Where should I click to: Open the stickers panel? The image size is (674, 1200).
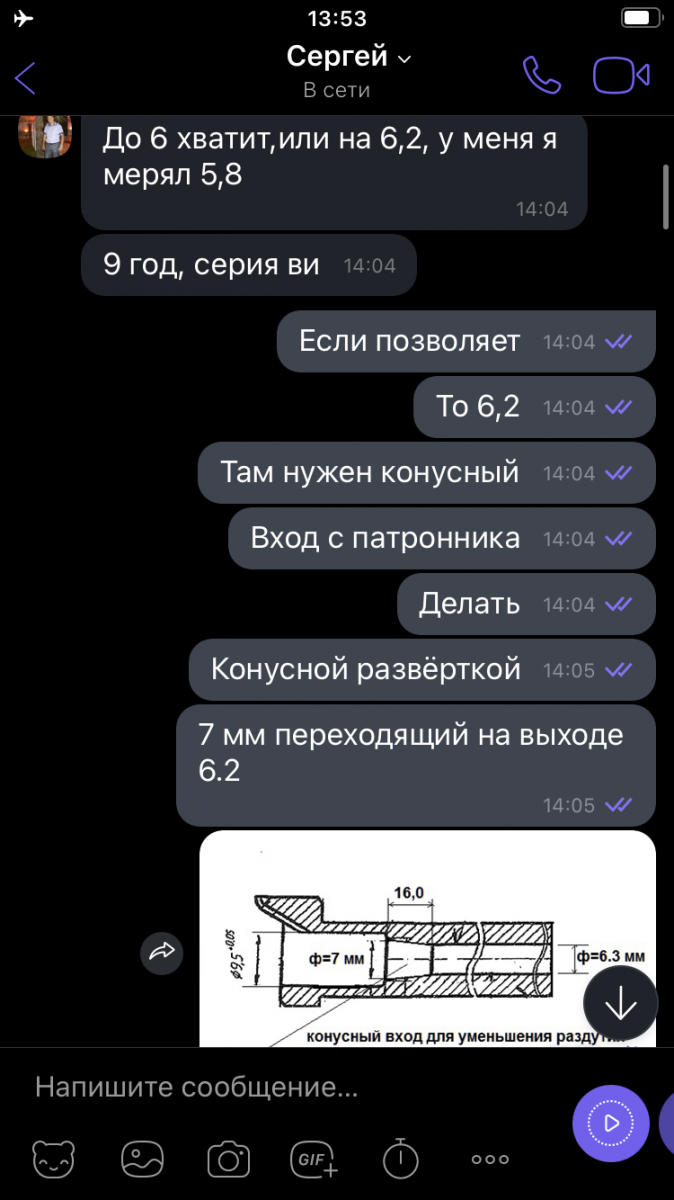click(x=53, y=1159)
